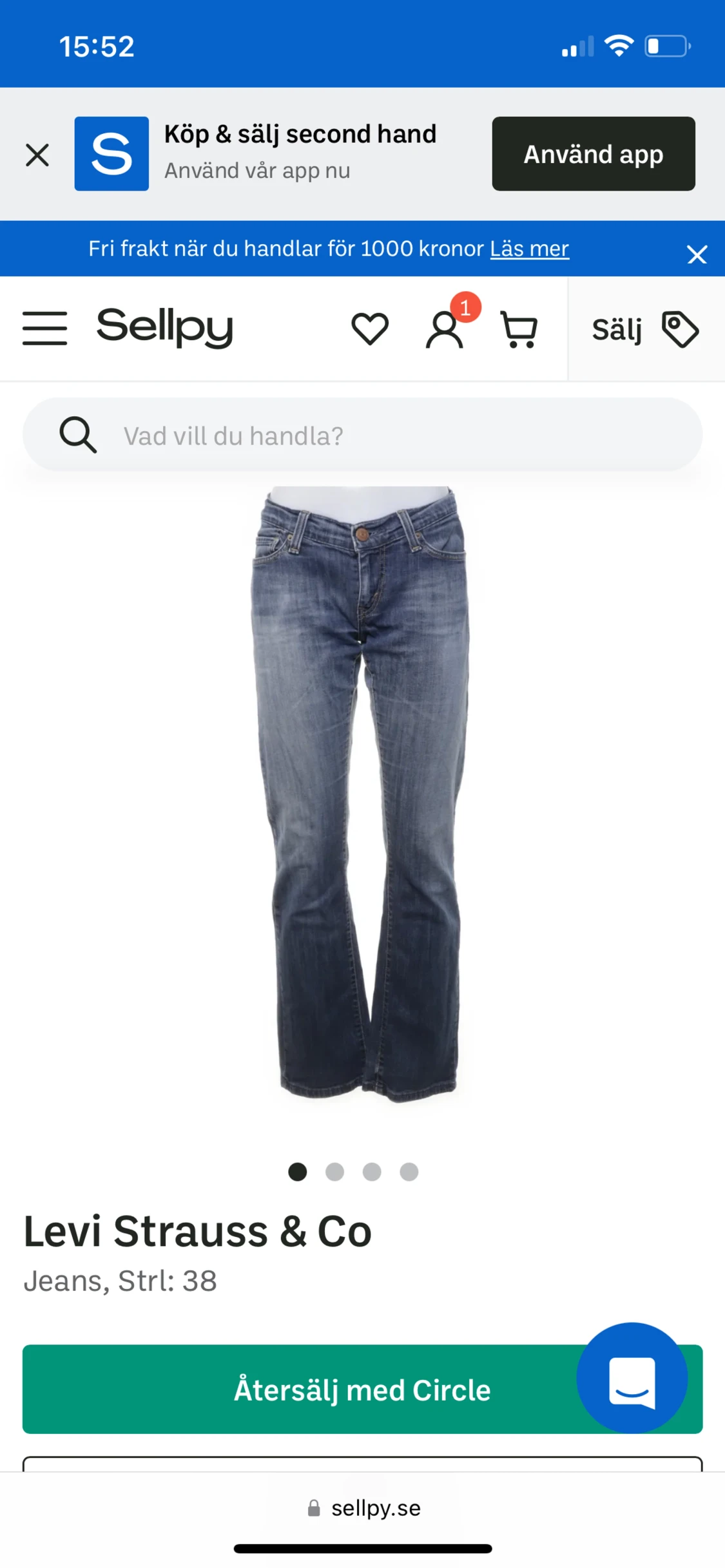Select the fourth carousel dot
The width and height of the screenshot is (725, 1568).
point(410,1172)
